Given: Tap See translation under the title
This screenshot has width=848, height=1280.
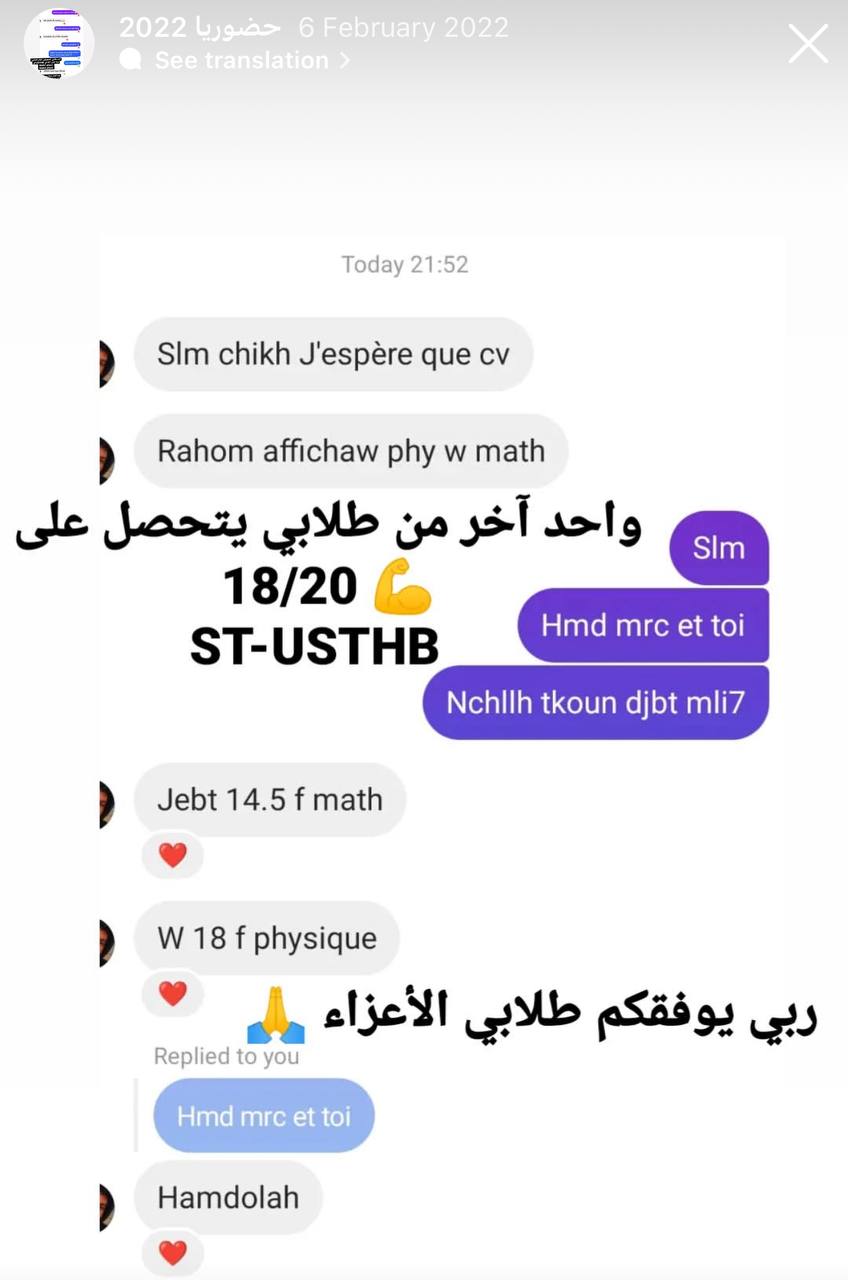Looking at the screenshot, I should (241, 61).
